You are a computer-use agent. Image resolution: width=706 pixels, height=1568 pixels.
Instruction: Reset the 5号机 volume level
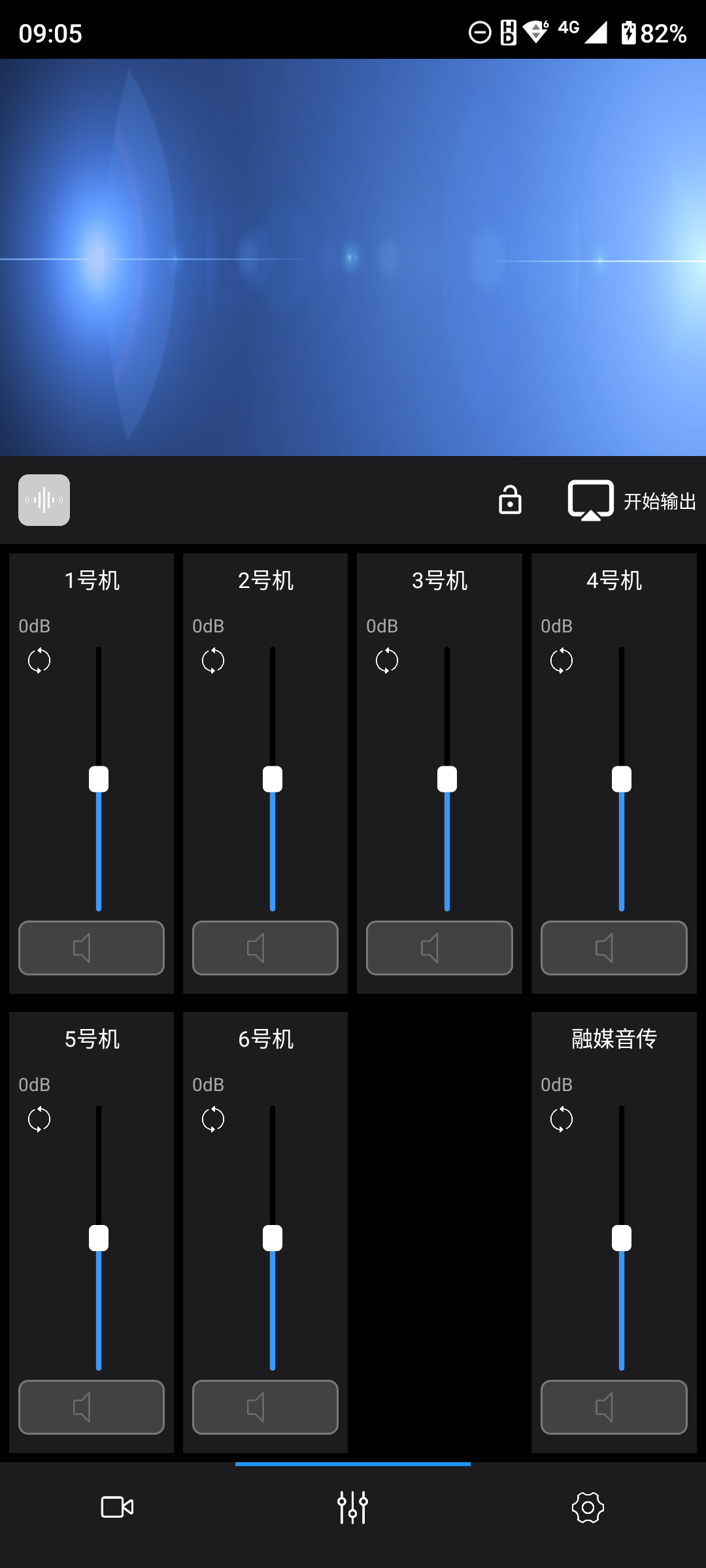tap(39, 1119)
